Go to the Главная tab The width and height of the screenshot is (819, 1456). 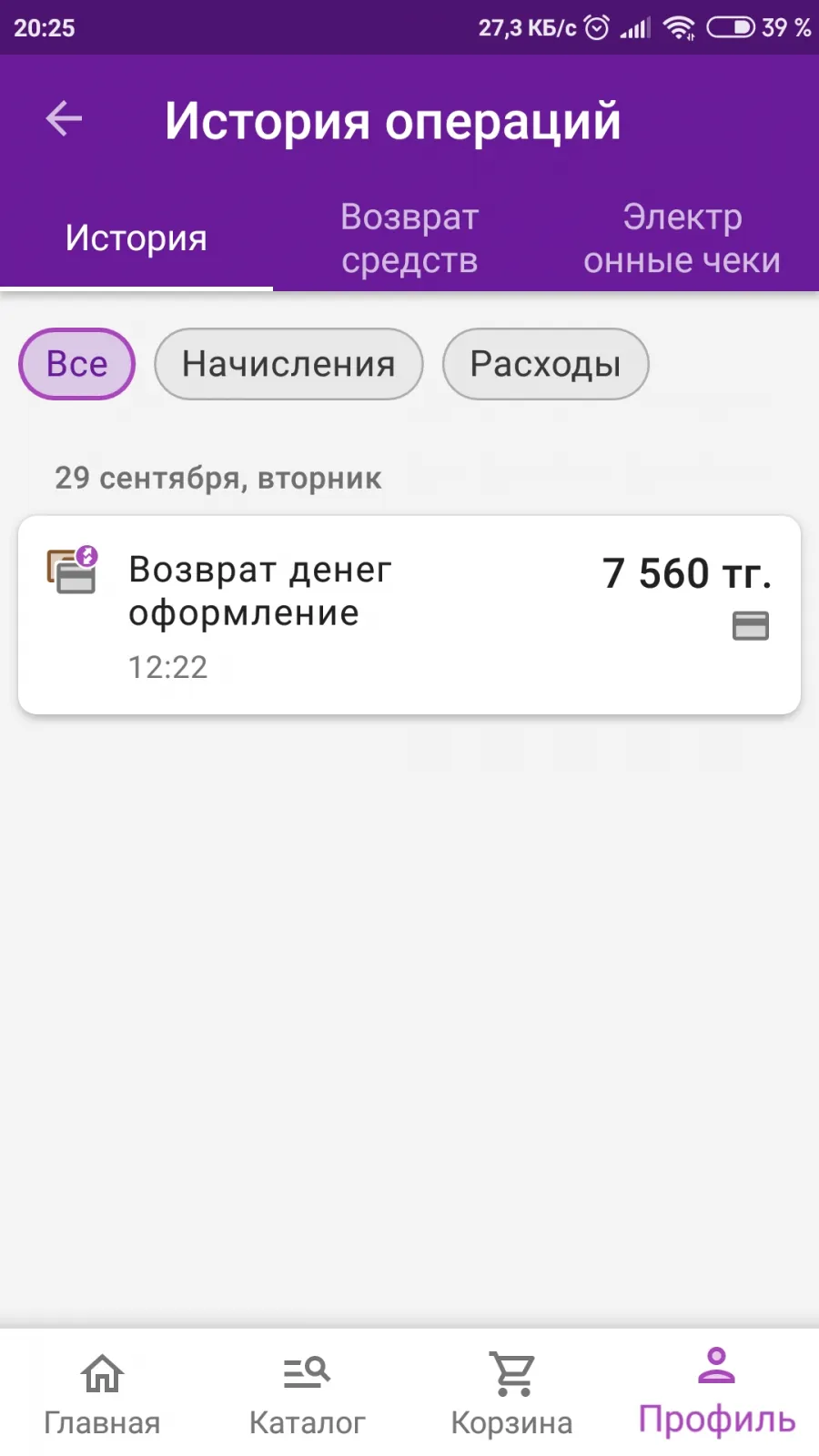click(x=102, y=1394)
